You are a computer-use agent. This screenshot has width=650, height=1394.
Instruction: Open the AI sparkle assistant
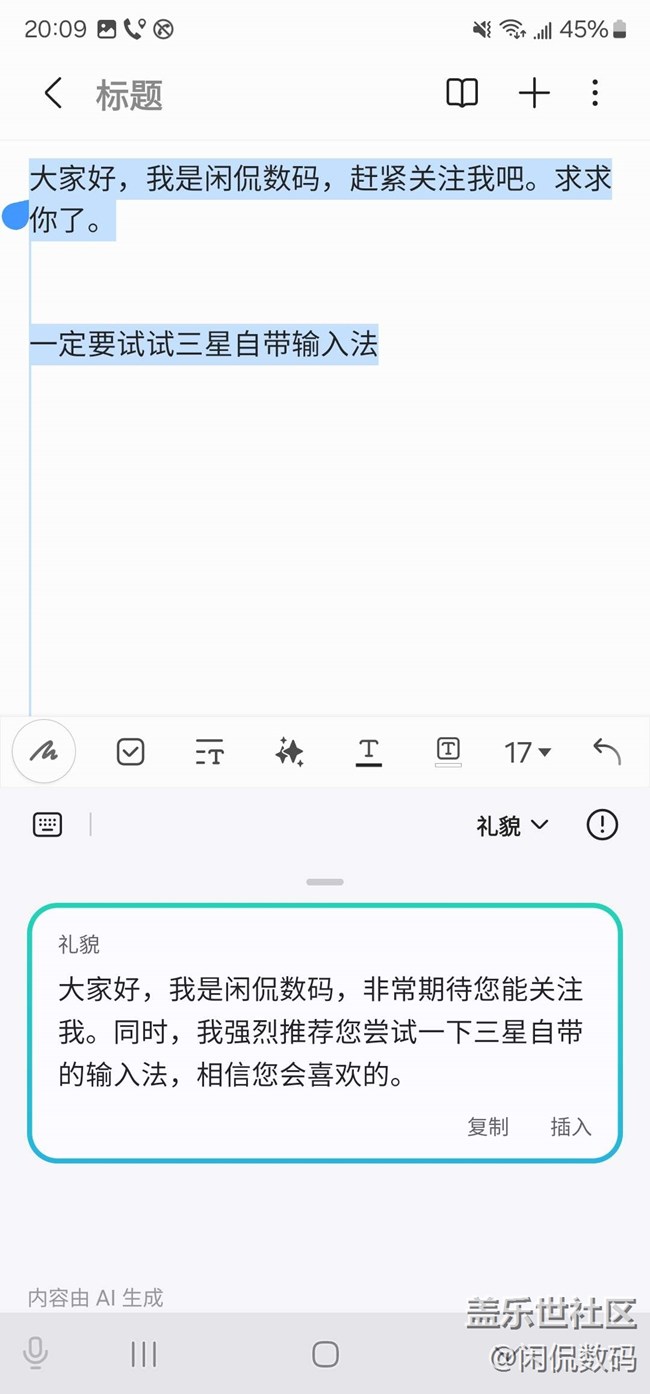click(x=289, y=751)
